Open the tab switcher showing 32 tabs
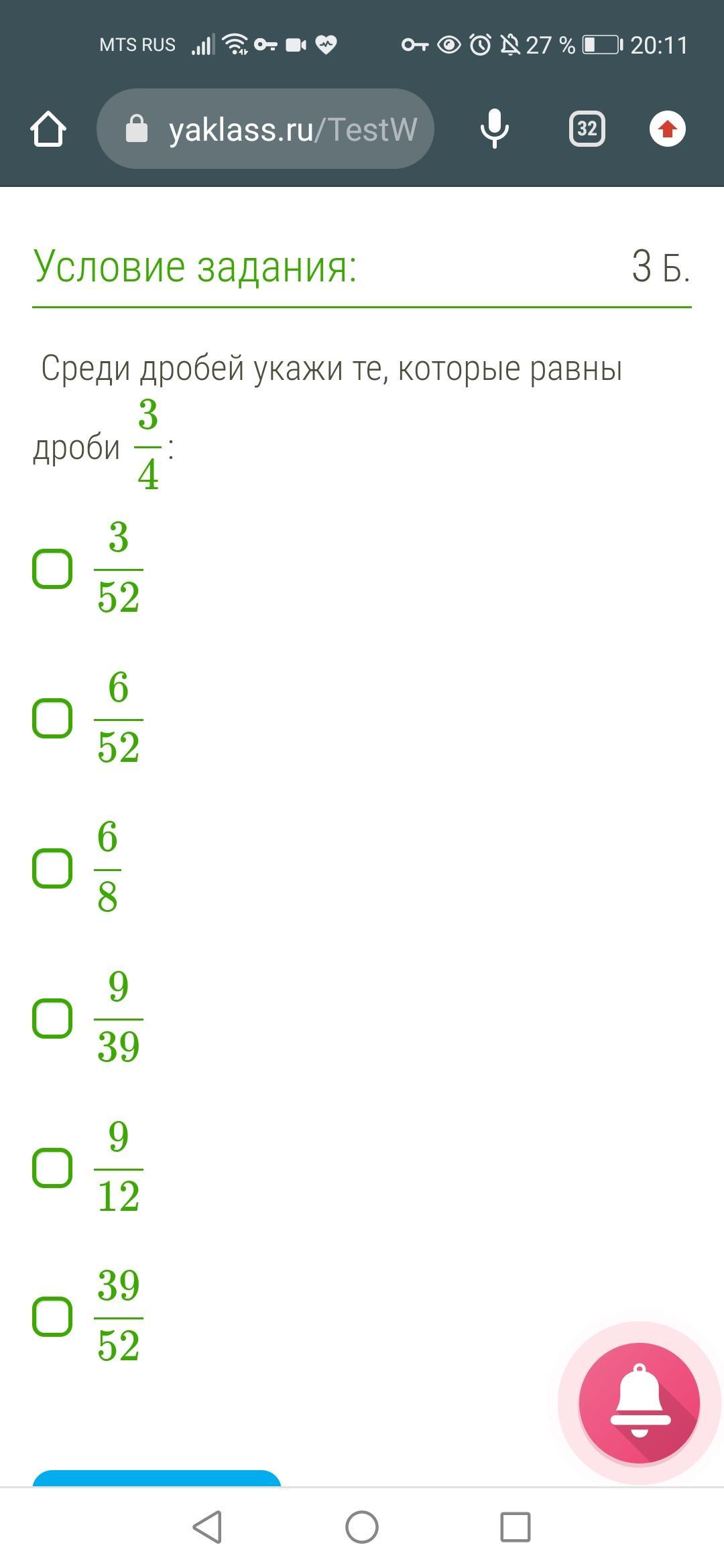 click(x=587, y=129)
